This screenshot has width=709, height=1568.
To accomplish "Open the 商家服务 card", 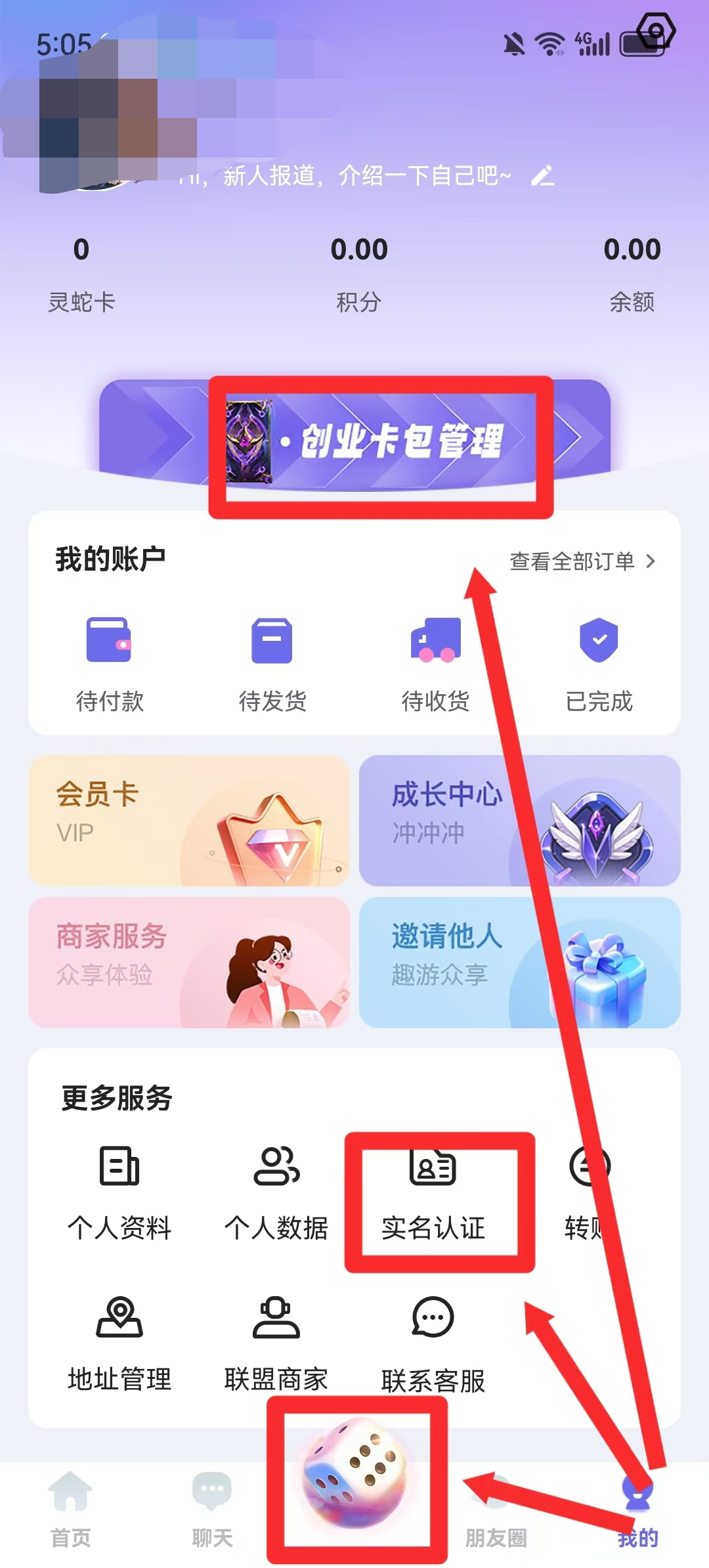I will point(189,963).
